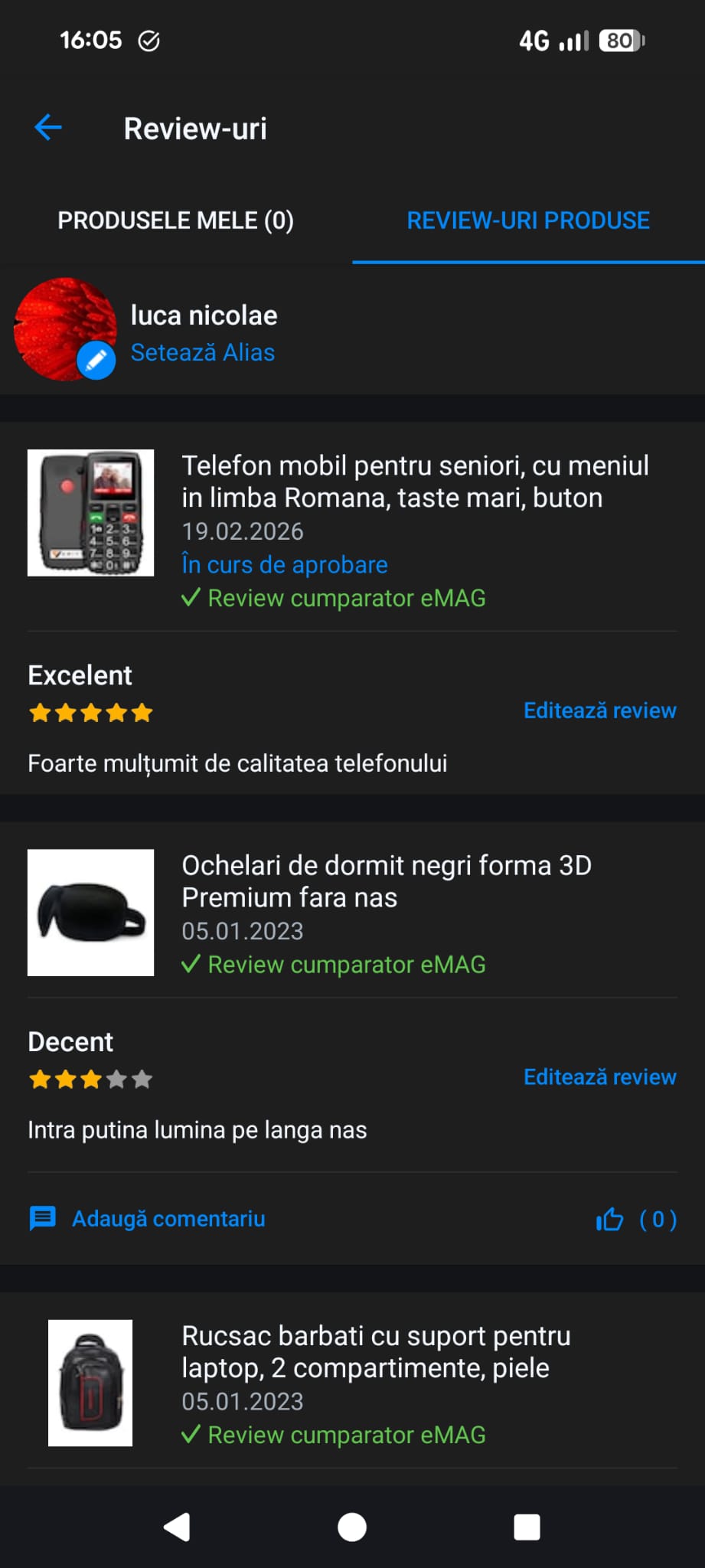The image size is (705, 1568).
Task: Open the Rucsac barbati product
Action: [376, 1352]
